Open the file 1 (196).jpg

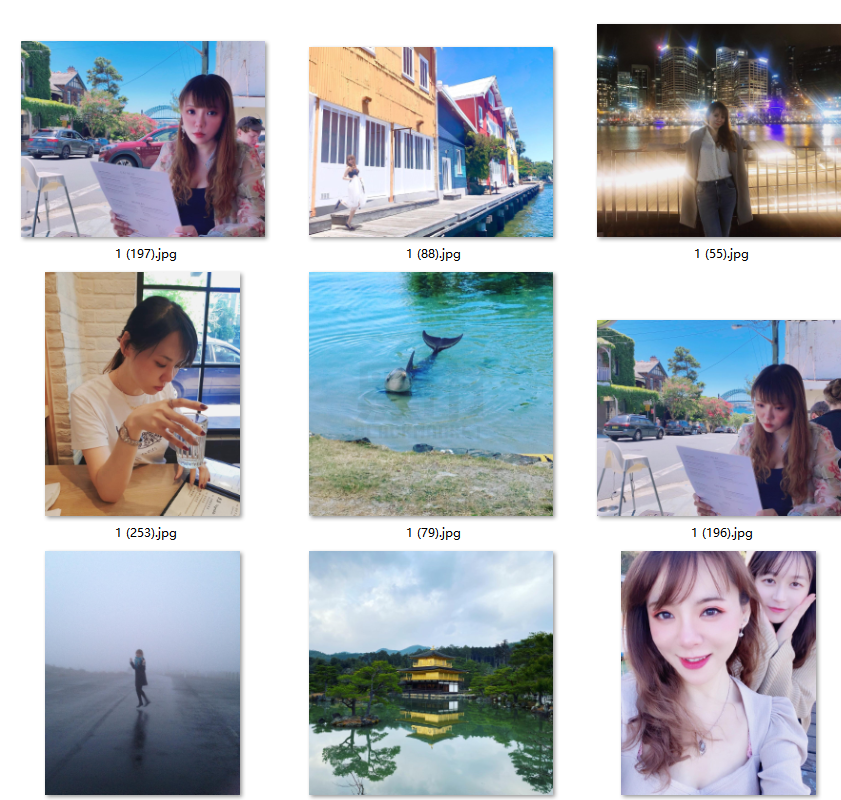pos(718,418)
